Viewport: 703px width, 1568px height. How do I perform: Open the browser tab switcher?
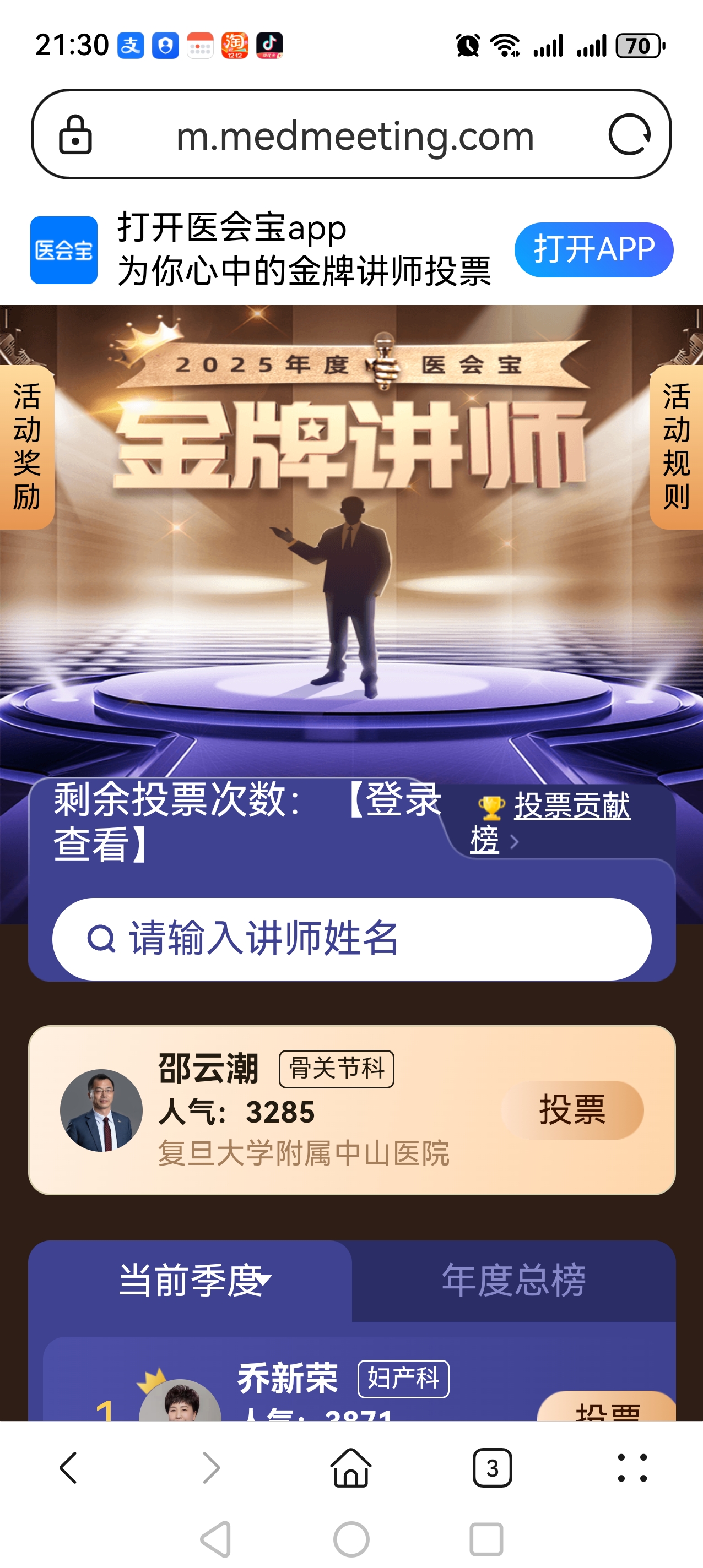click(x=492, y=1468)
